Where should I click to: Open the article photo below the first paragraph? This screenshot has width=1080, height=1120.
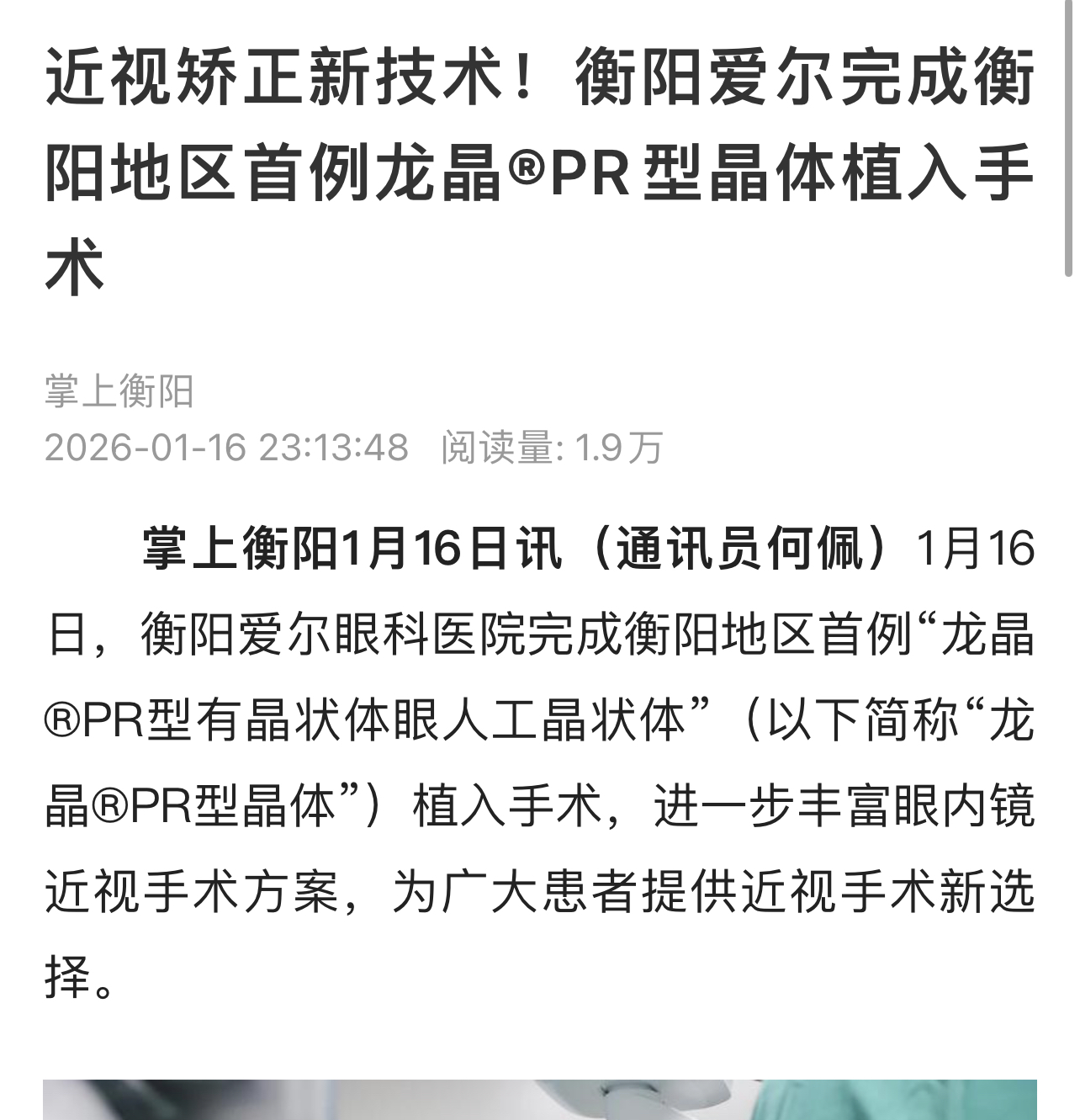click(x=539, y=1100)
